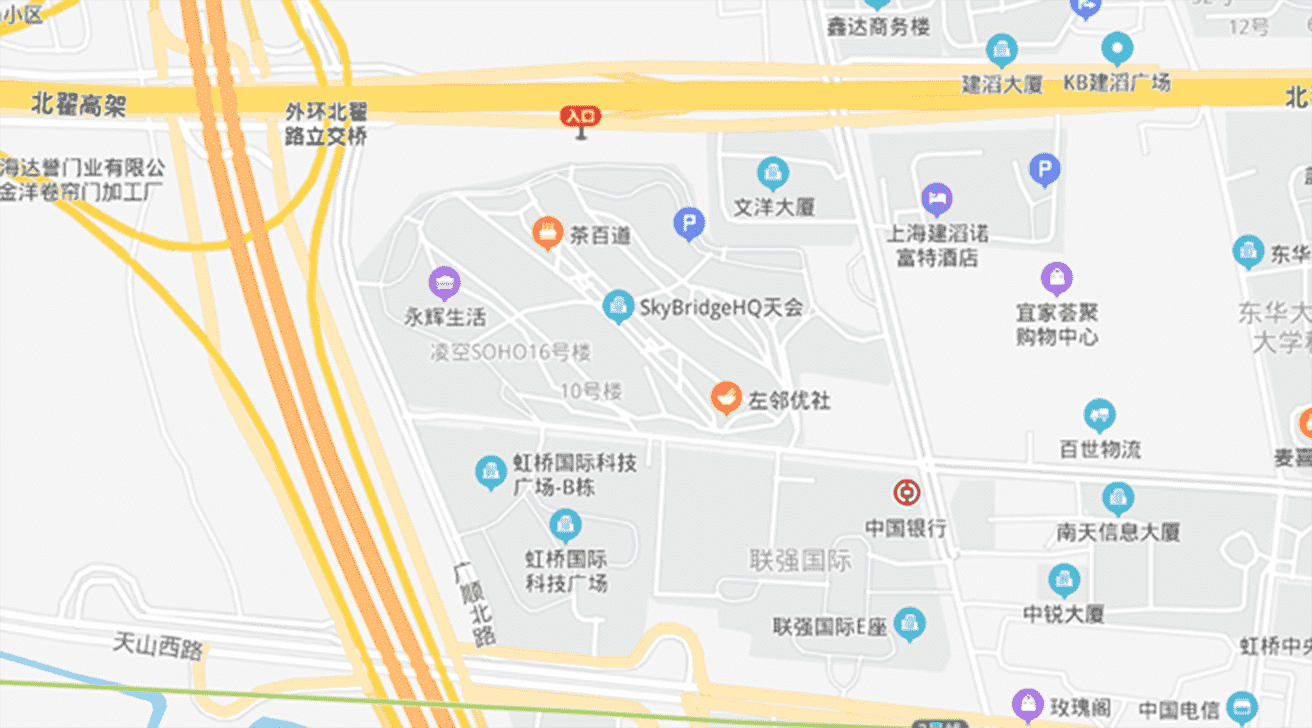Select the 中国电信 marker
Image resolution: width=1312 pixels, height=728 pixels.
point(1242,706)
